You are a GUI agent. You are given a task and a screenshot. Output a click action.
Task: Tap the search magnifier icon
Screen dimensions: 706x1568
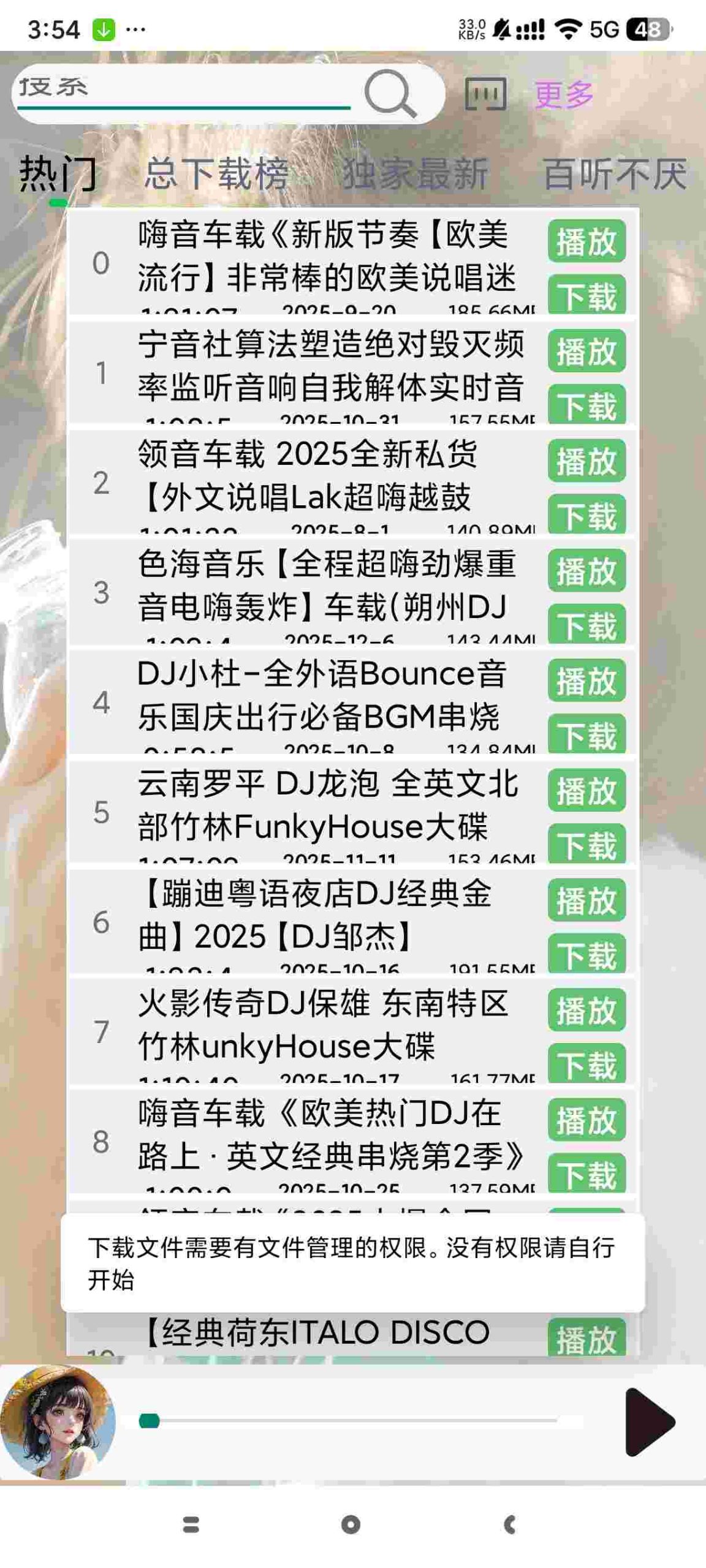coord(390,94)
